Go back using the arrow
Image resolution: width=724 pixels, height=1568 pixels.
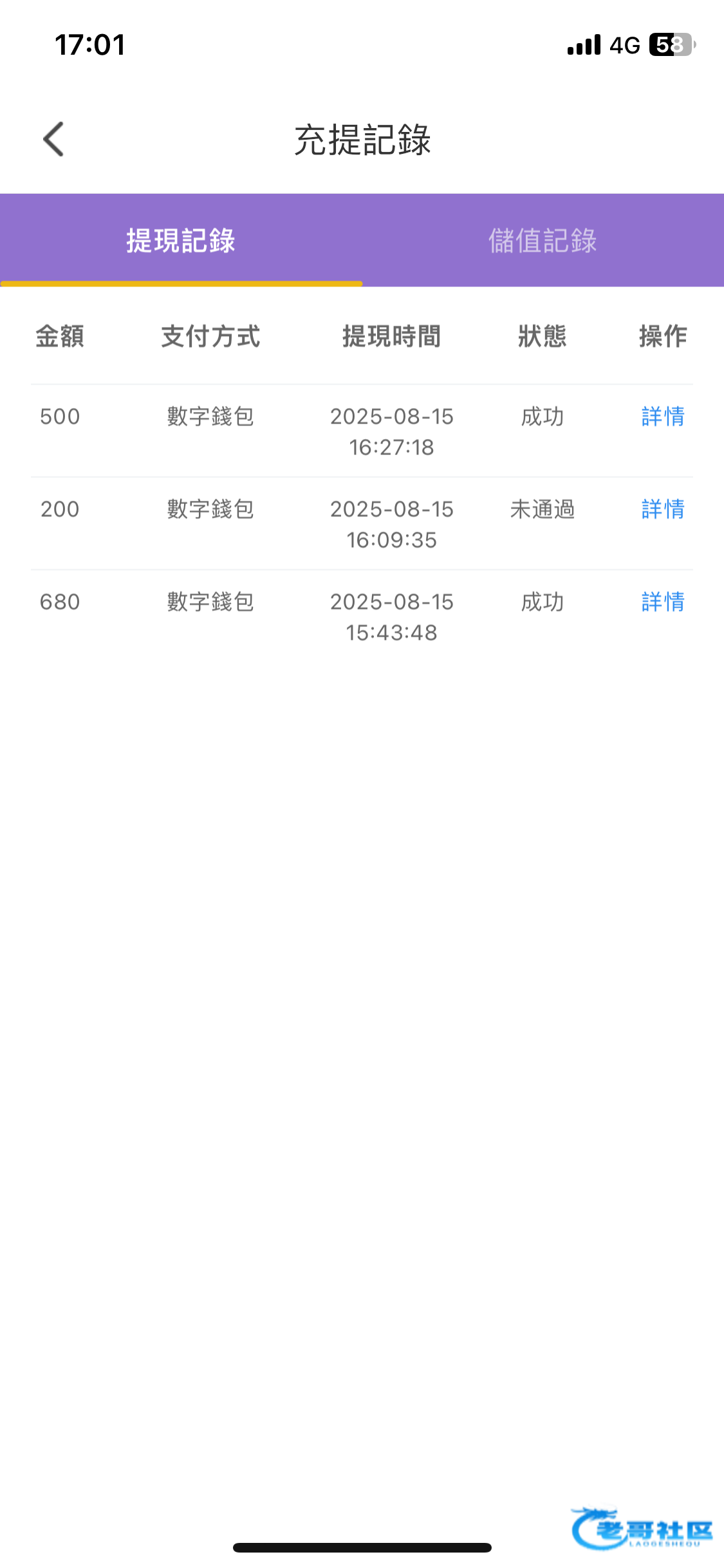point(53,139)
